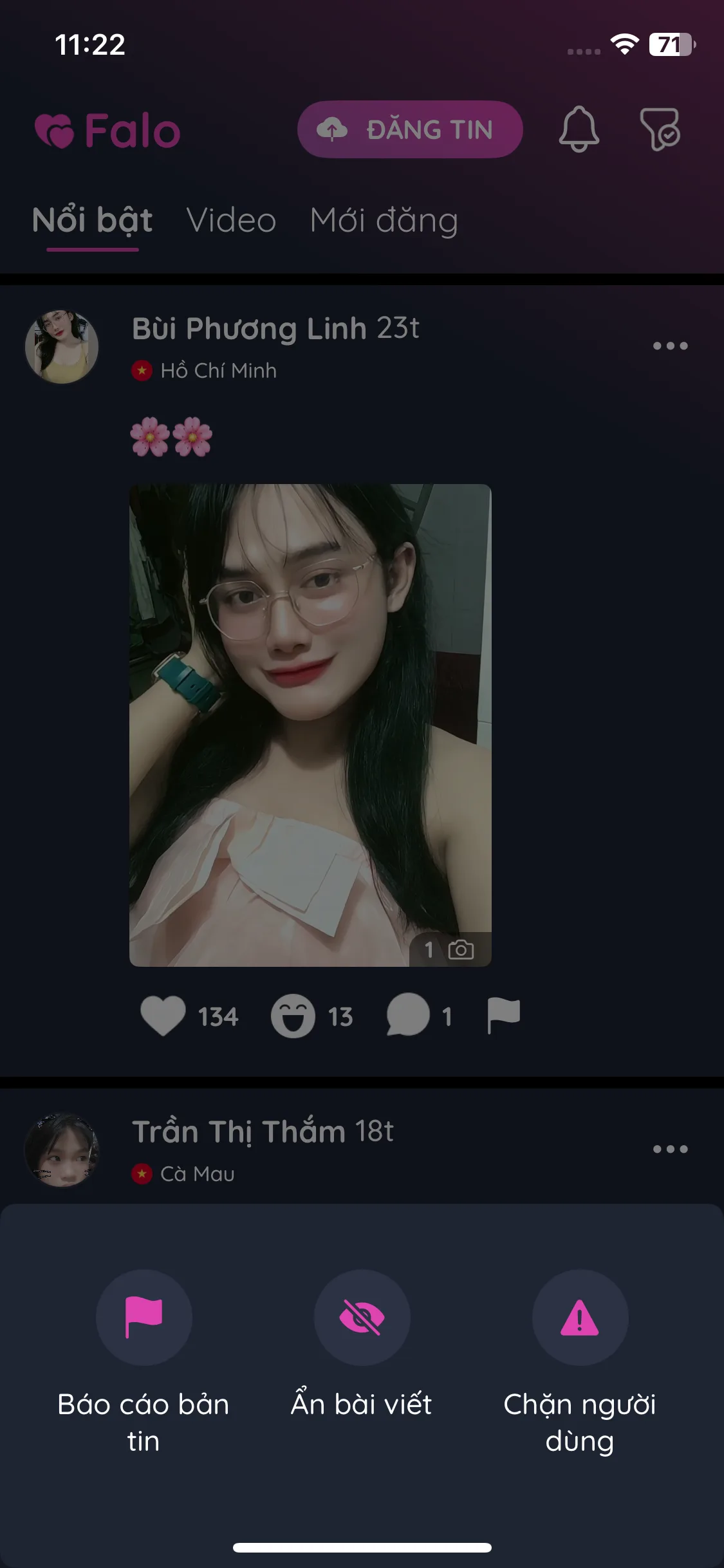Screen dimensions: 724x1568
Task: Tap the laughing reaction with 13 count
Action: coord(293,1016)
